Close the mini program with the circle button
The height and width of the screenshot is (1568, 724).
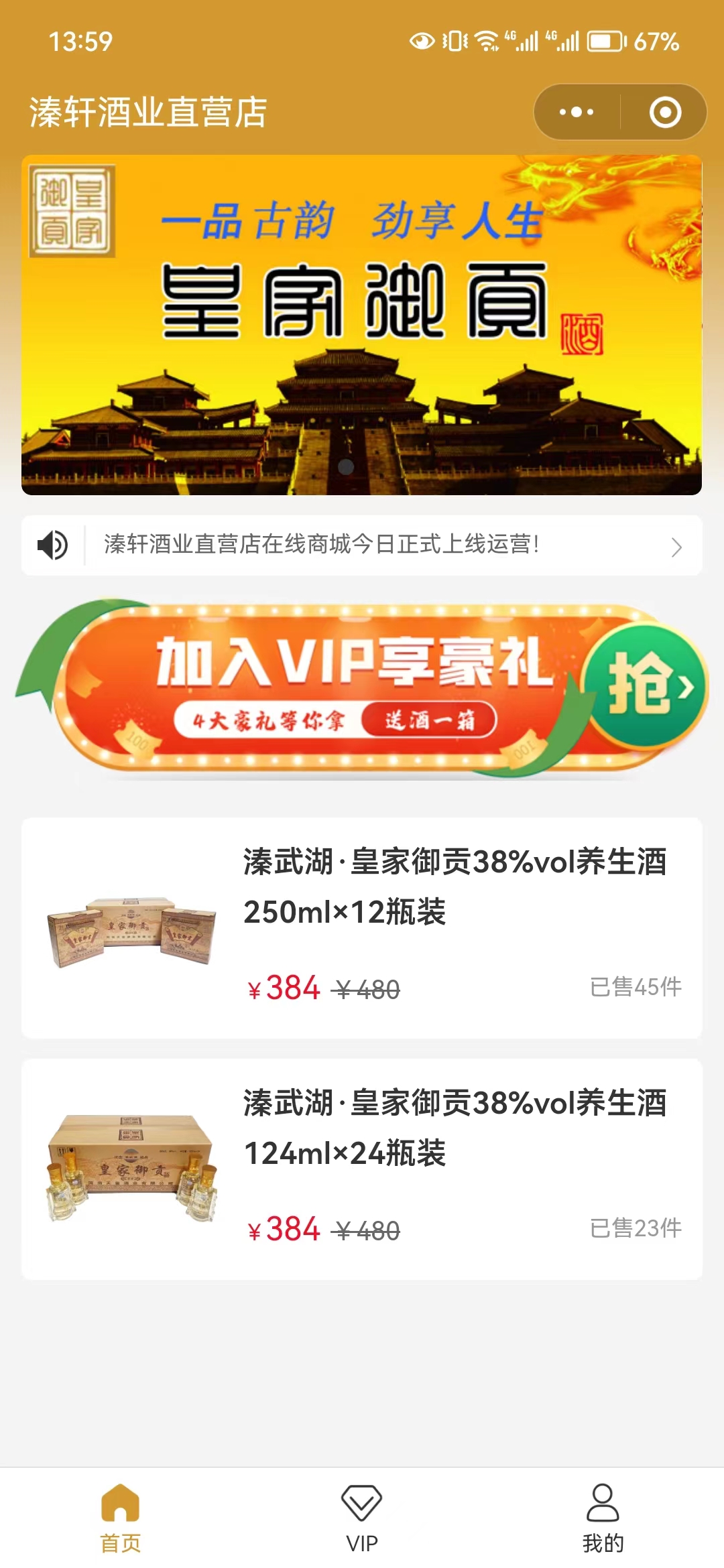click(x=665, y=112)
